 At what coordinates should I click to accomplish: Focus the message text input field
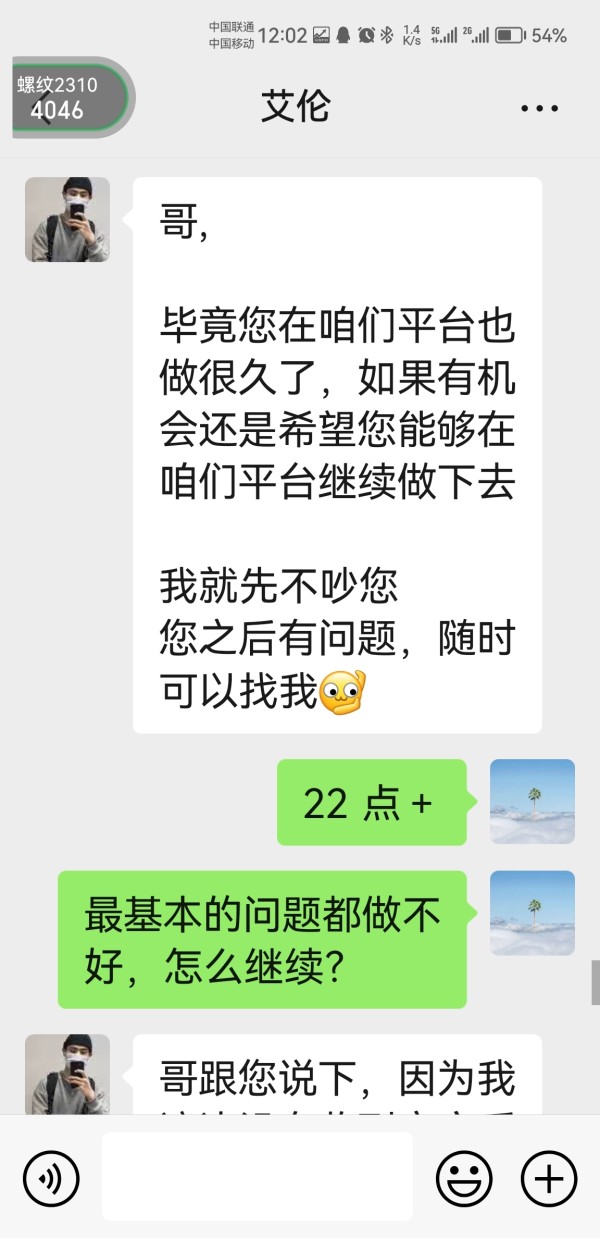coord(258,1176)
